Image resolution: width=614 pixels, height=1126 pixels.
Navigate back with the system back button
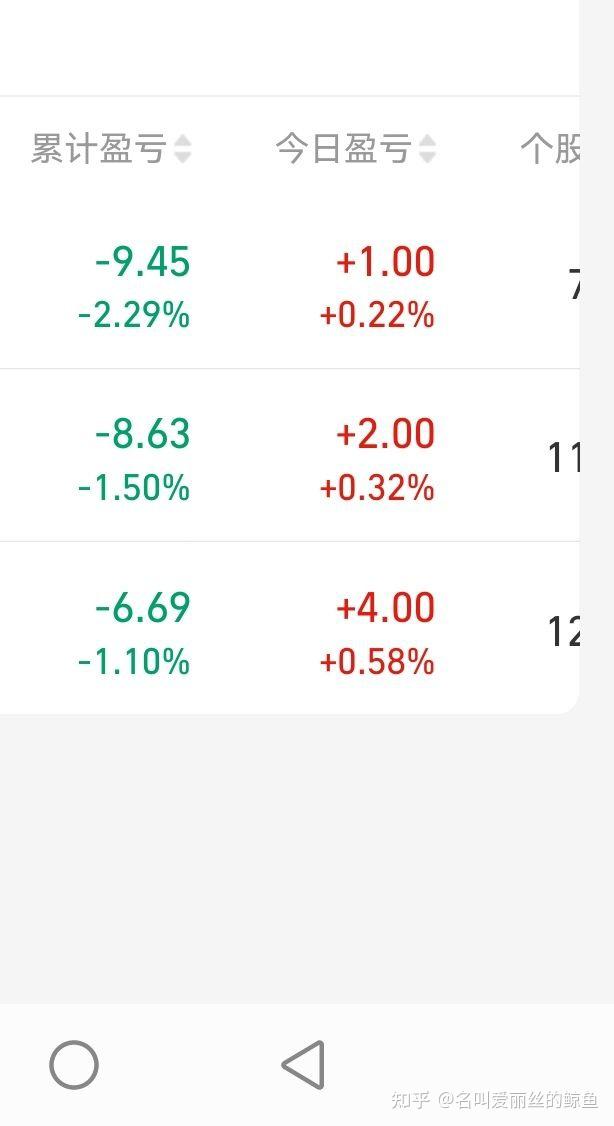coord(303,1064)
